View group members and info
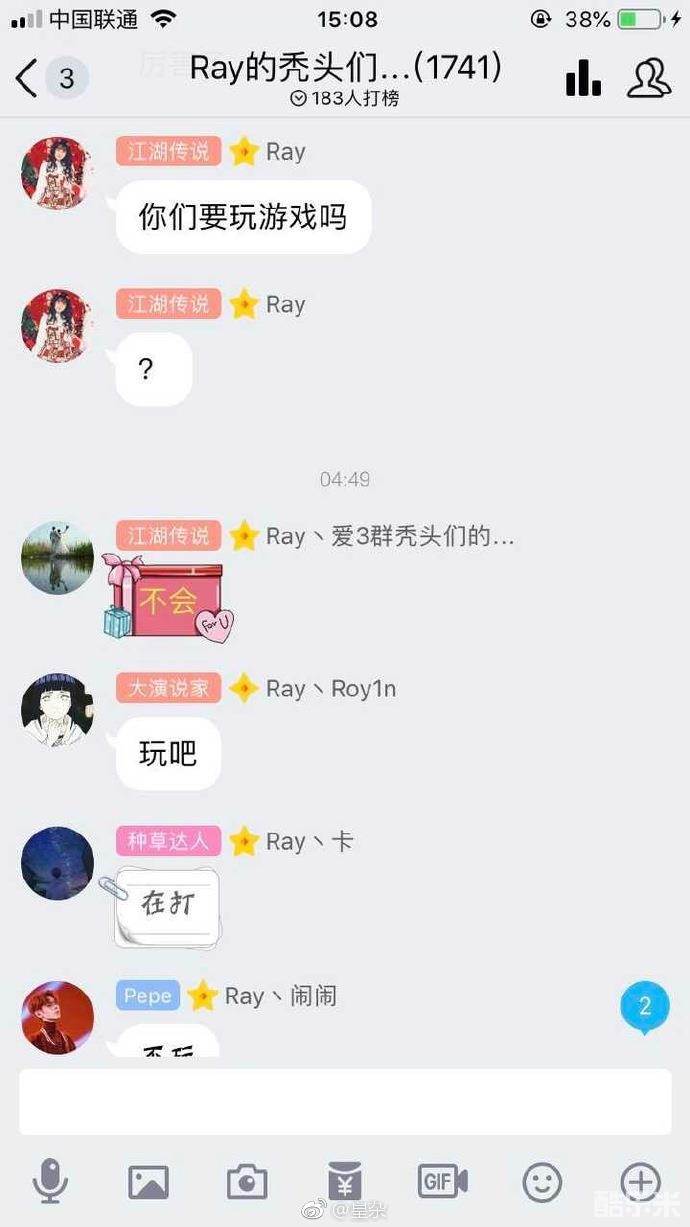Screen dimensions: 690x1227 point(649,77)
